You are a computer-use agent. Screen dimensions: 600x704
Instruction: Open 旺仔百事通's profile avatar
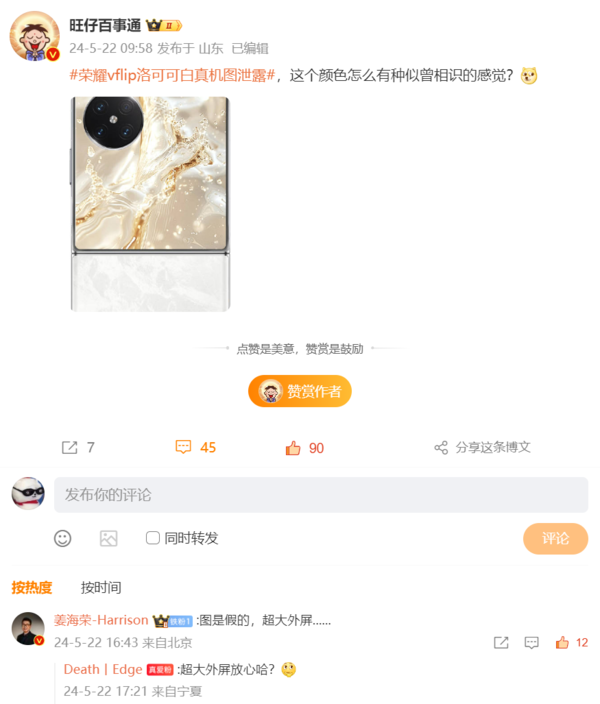point(33,36)
